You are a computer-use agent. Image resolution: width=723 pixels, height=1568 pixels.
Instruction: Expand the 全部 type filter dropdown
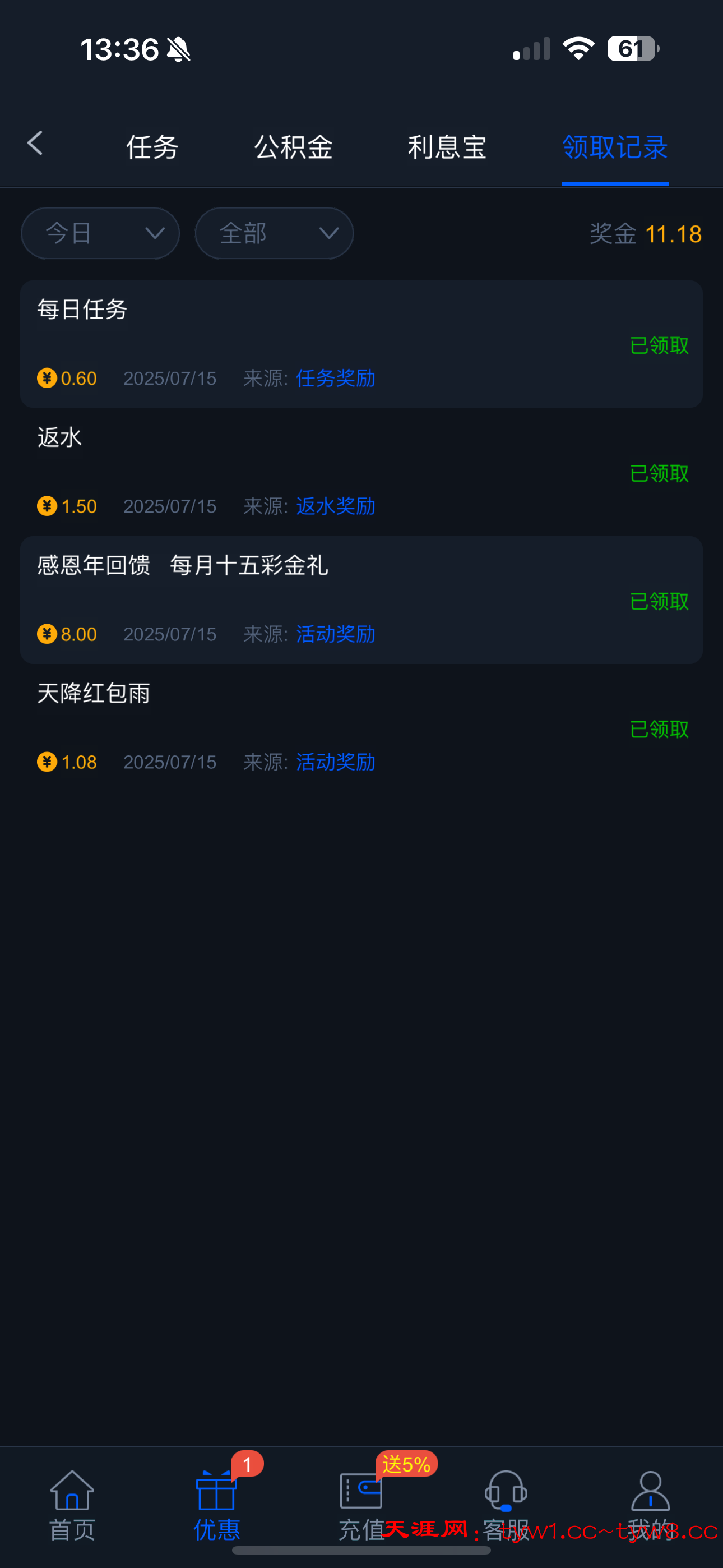click(275, 233)
